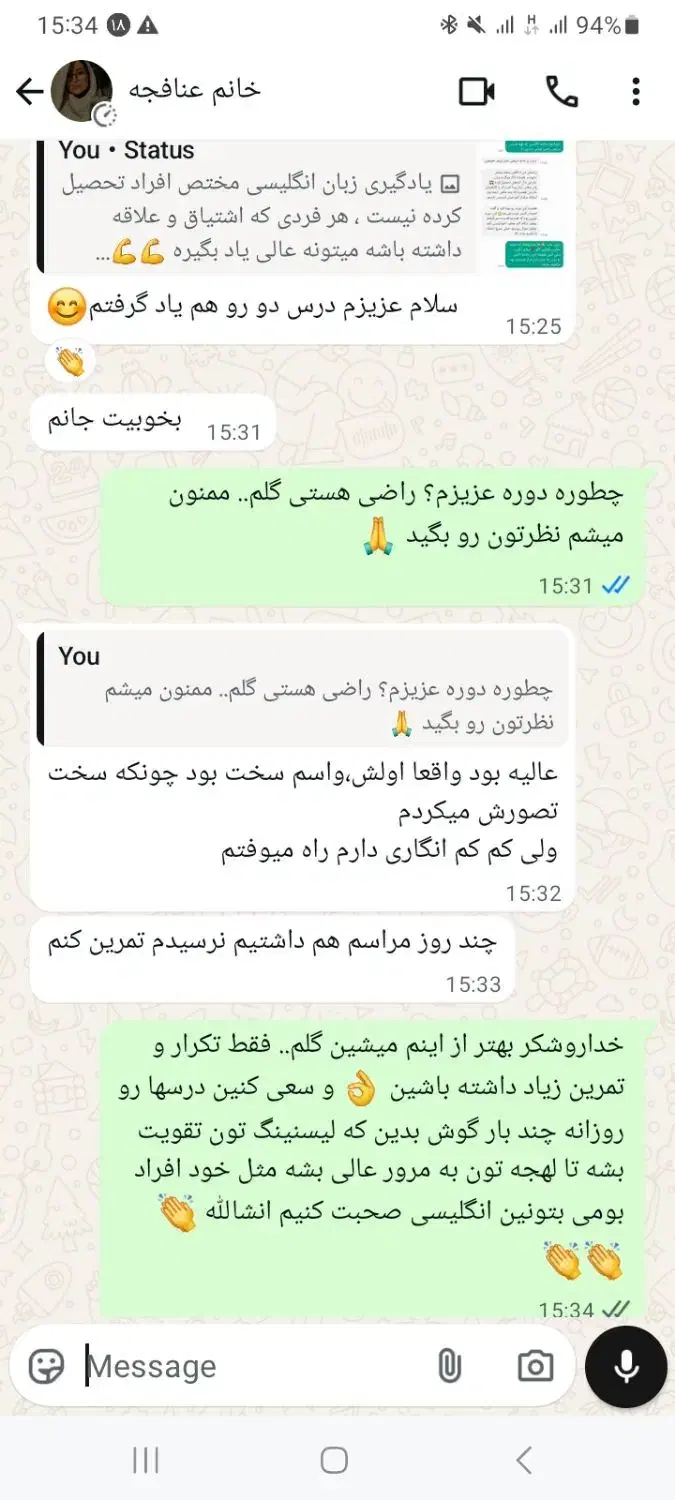
Task: Go back to the chats list
Action: pyautogui.click(x=29, y=92)
